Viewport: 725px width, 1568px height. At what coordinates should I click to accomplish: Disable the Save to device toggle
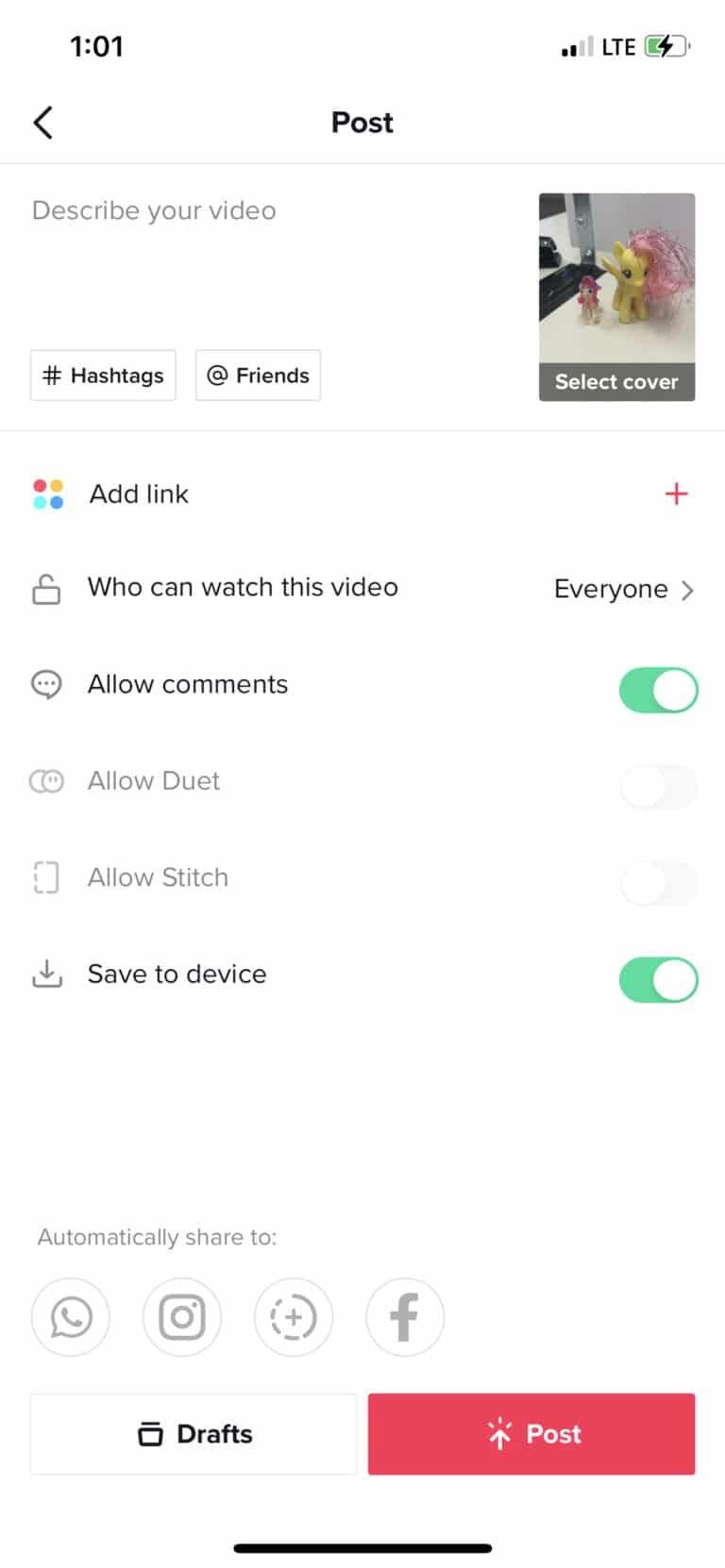658,979
